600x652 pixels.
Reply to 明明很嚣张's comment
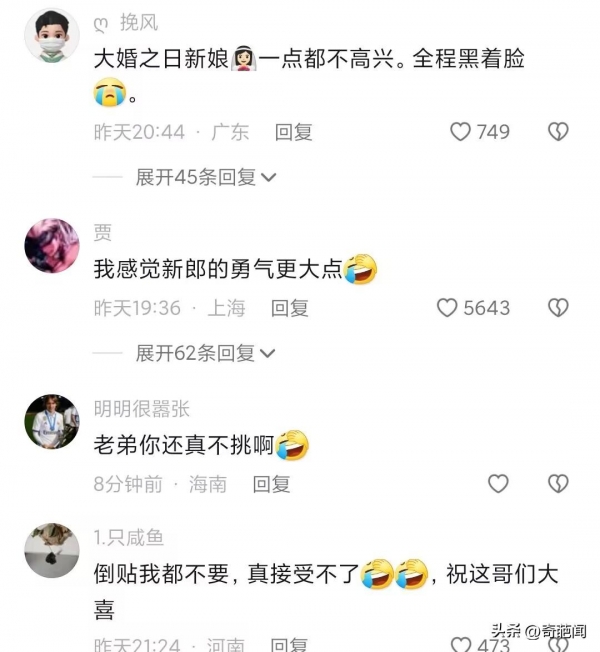point(271,484)
